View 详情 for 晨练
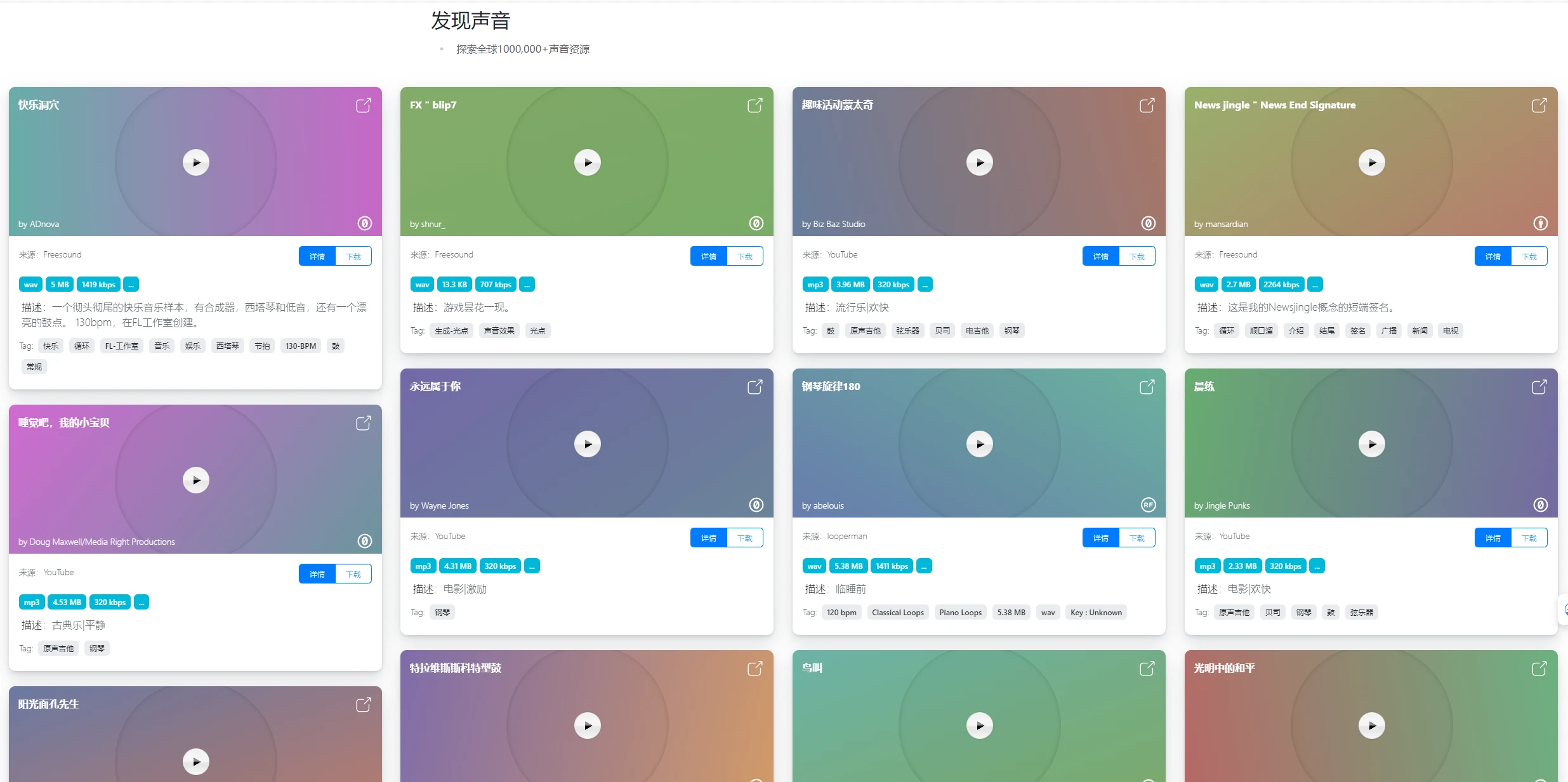1568x782 pixels. click(x=1492, y=538)
